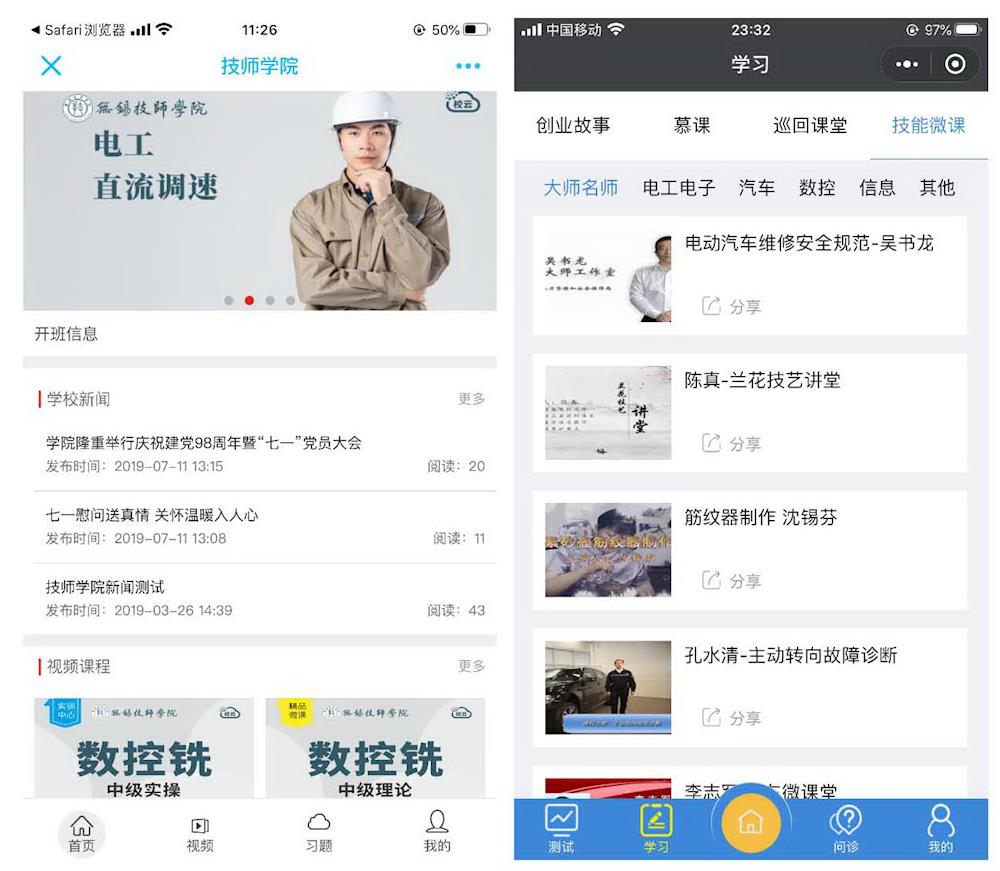The width and height of the screenshot is (1000, 871).
Task: Open the 电工直流调速 banner
Action: point(259,200)
